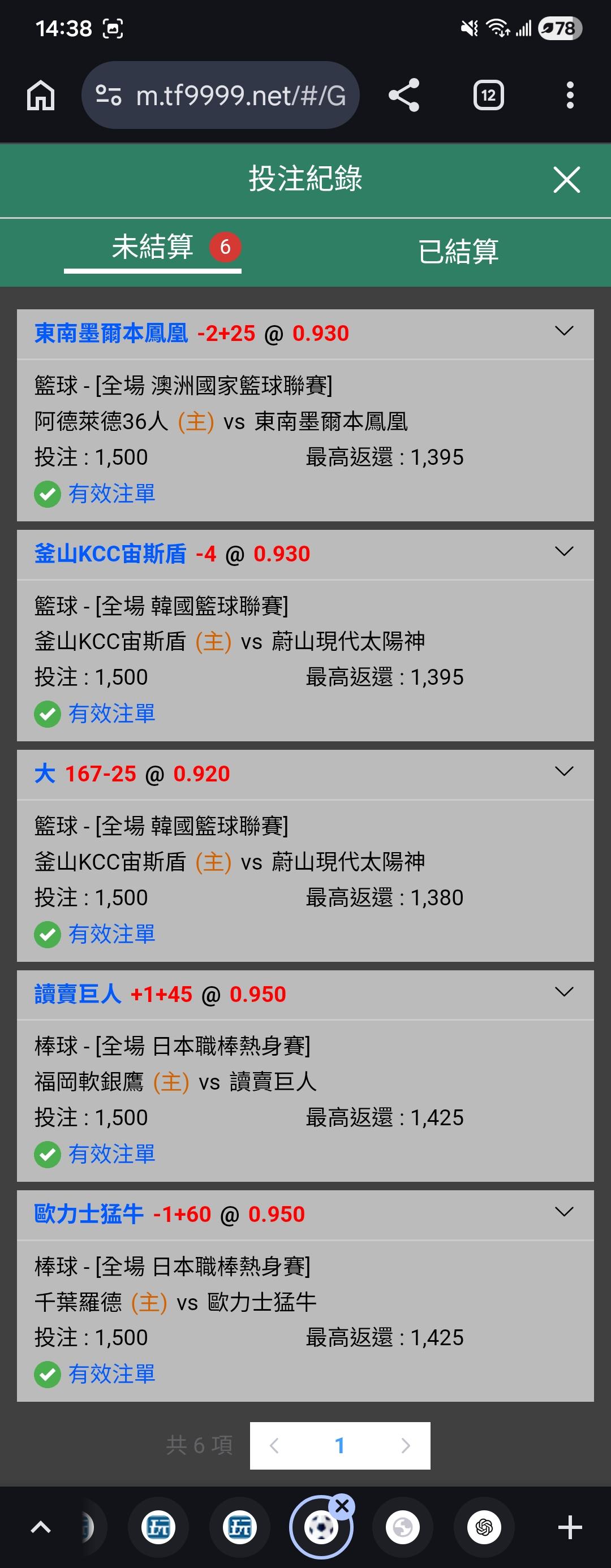Open a new browser tab
Image resolution: width=611 pixels, height=1568 pixels.
[x=570, y=1527]
